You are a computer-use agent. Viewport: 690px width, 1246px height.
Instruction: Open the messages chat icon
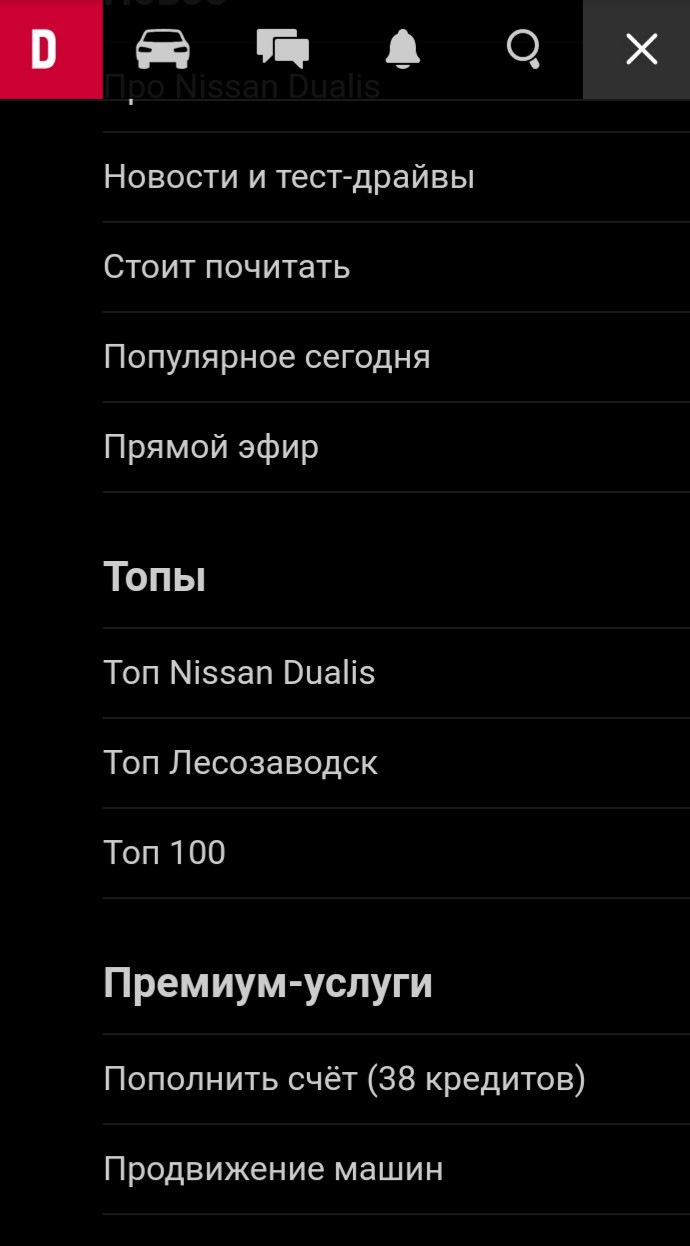pyautogui.click(x=283, y=49)
